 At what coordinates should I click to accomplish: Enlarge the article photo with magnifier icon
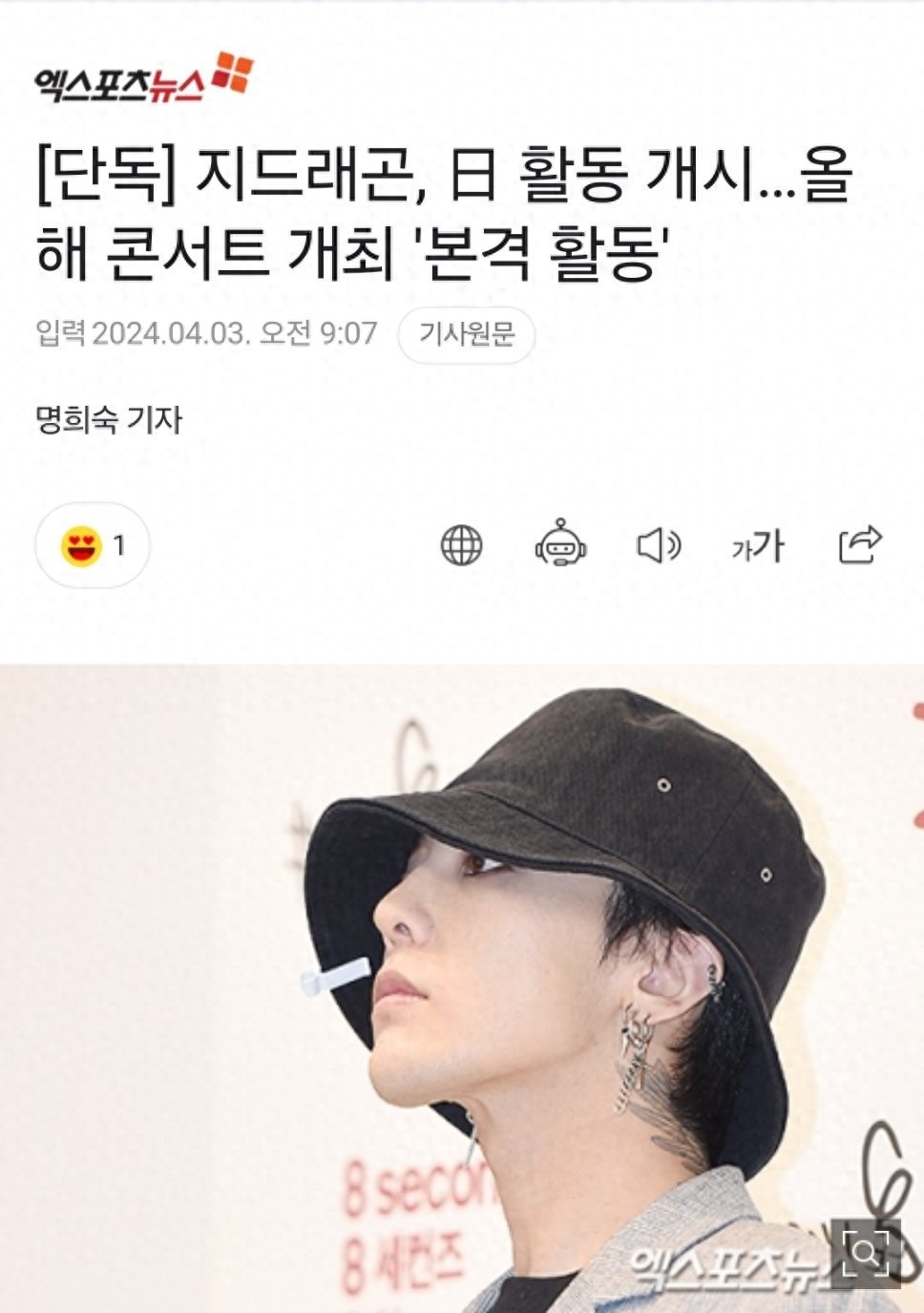865,1252
